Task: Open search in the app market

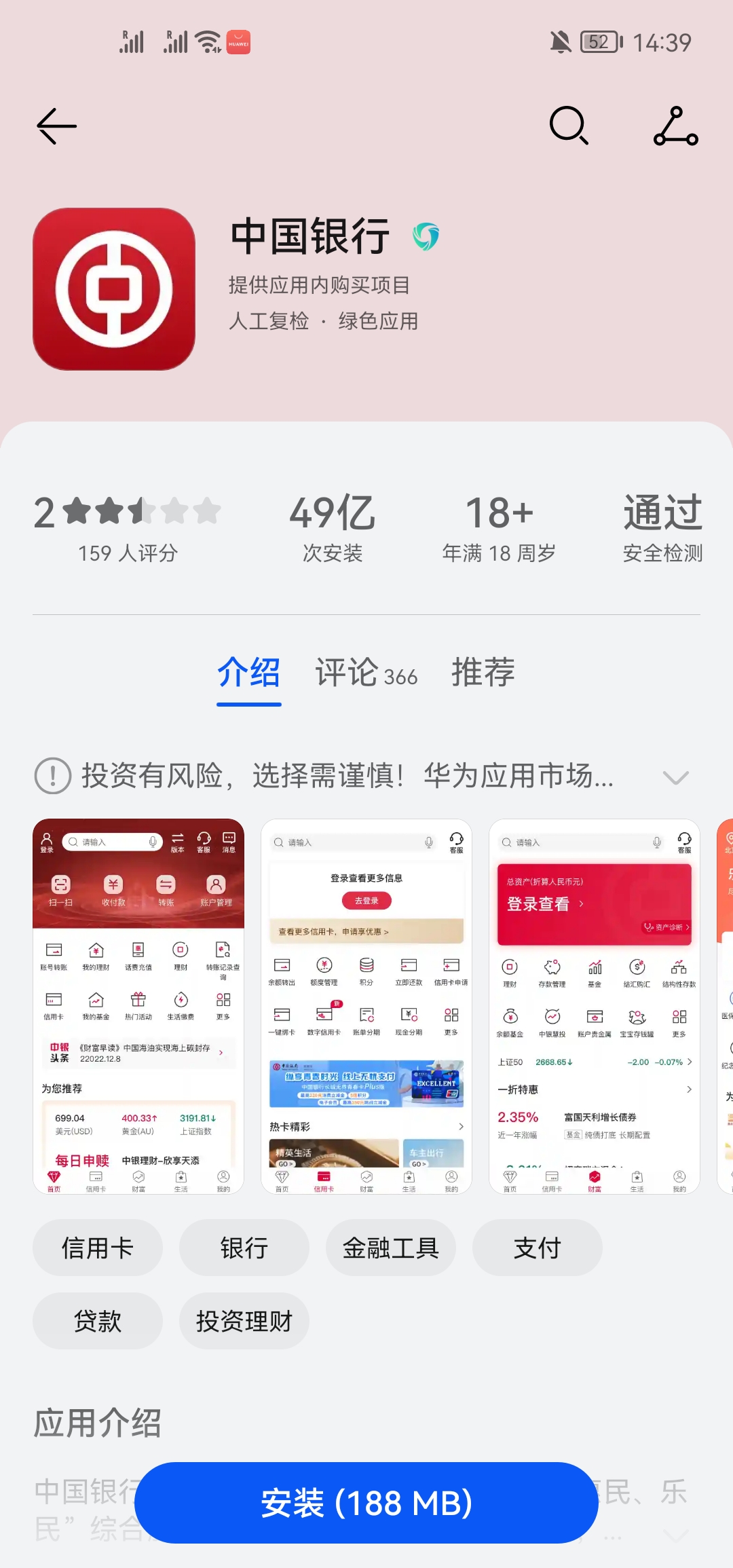Action: coord(568,126)
